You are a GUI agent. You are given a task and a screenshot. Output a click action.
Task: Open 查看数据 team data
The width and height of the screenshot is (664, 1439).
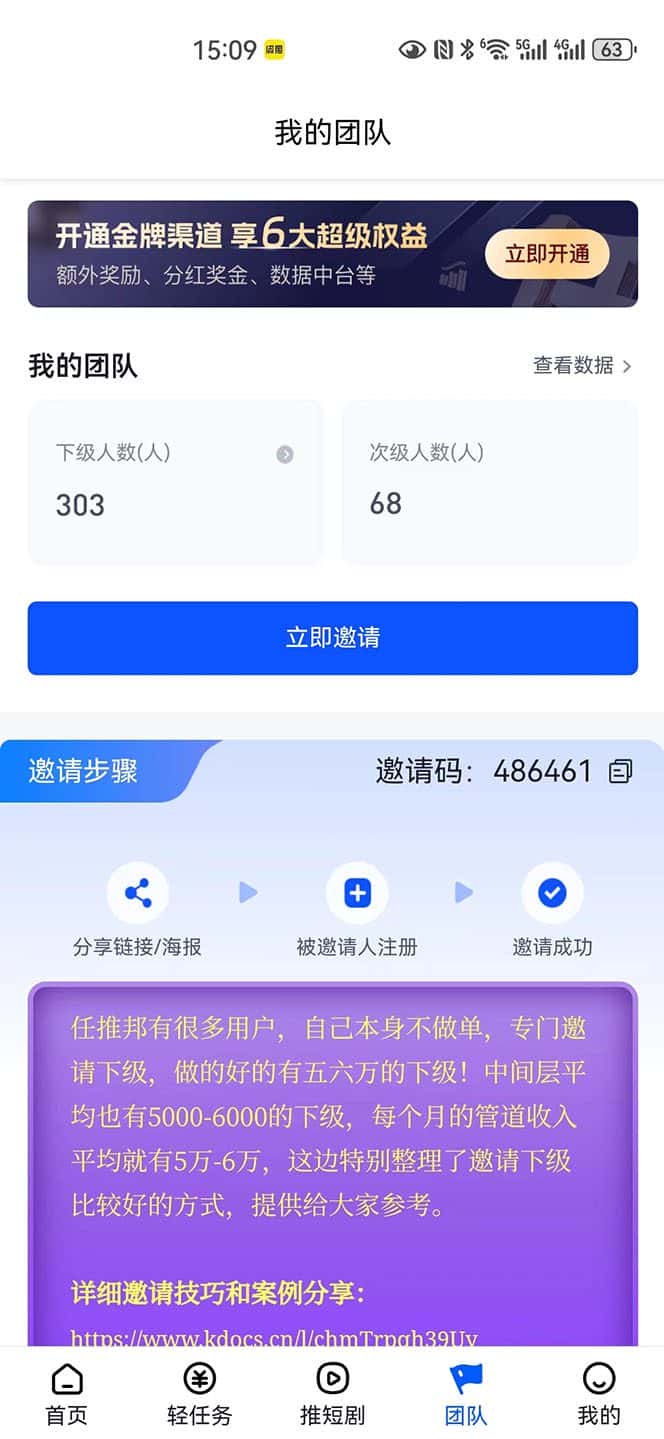(x=582, y=366)
